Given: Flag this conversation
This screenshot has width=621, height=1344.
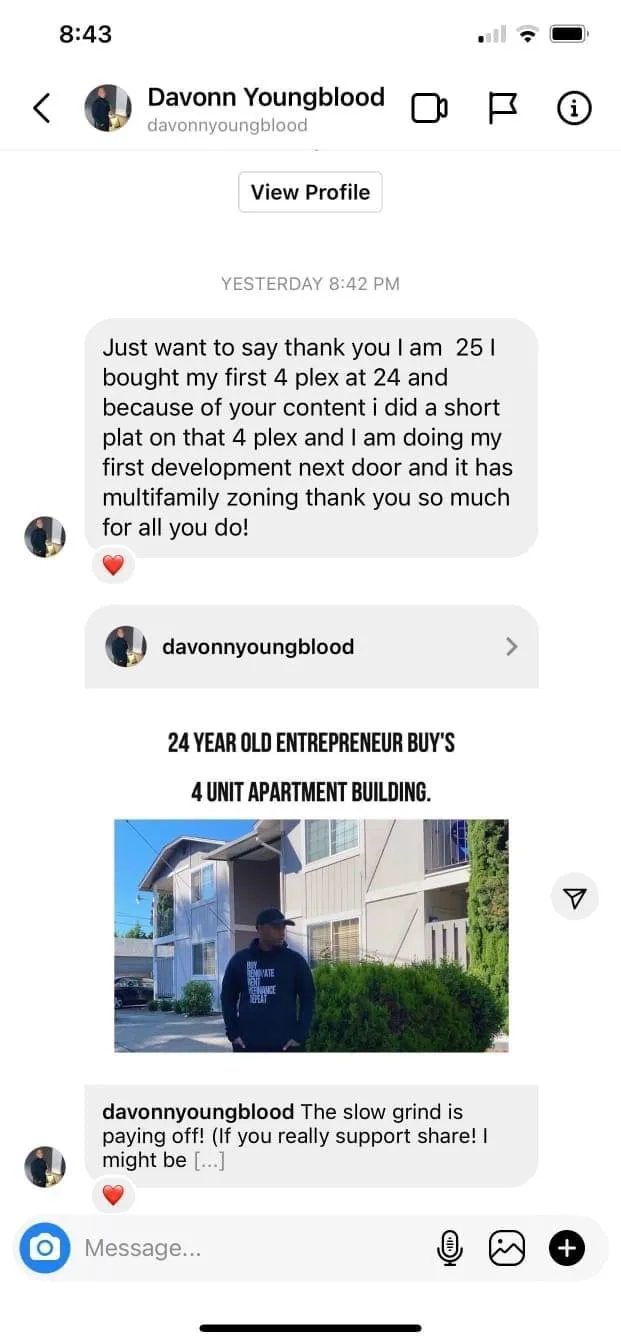Looking at the screenshot, I should (502, 108).
